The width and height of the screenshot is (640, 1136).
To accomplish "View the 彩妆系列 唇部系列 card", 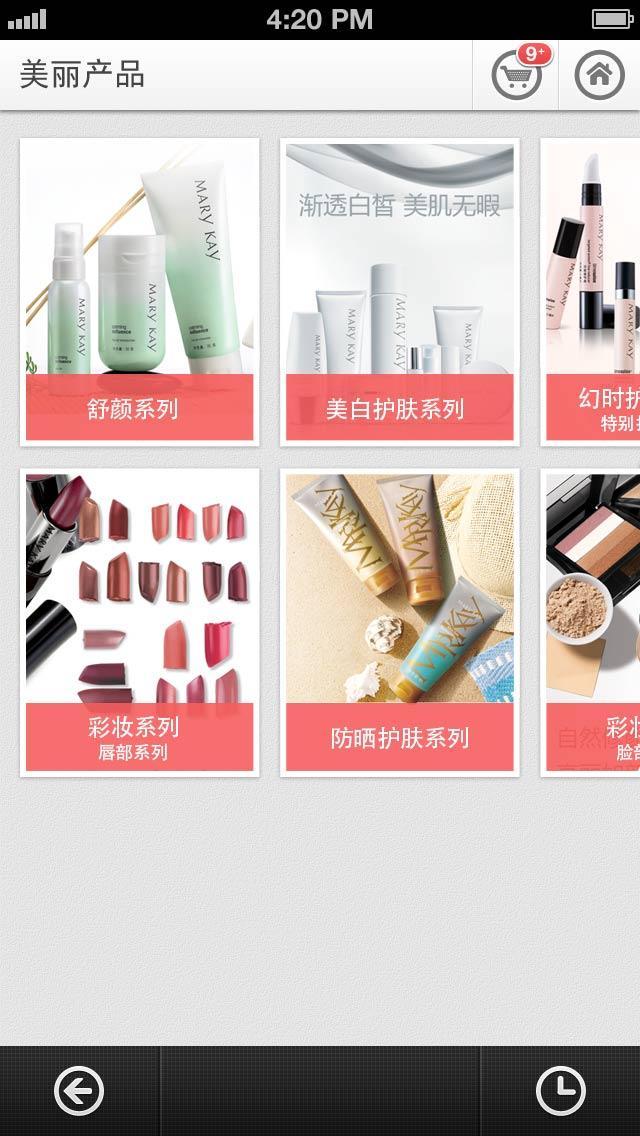I will (139, 621).
